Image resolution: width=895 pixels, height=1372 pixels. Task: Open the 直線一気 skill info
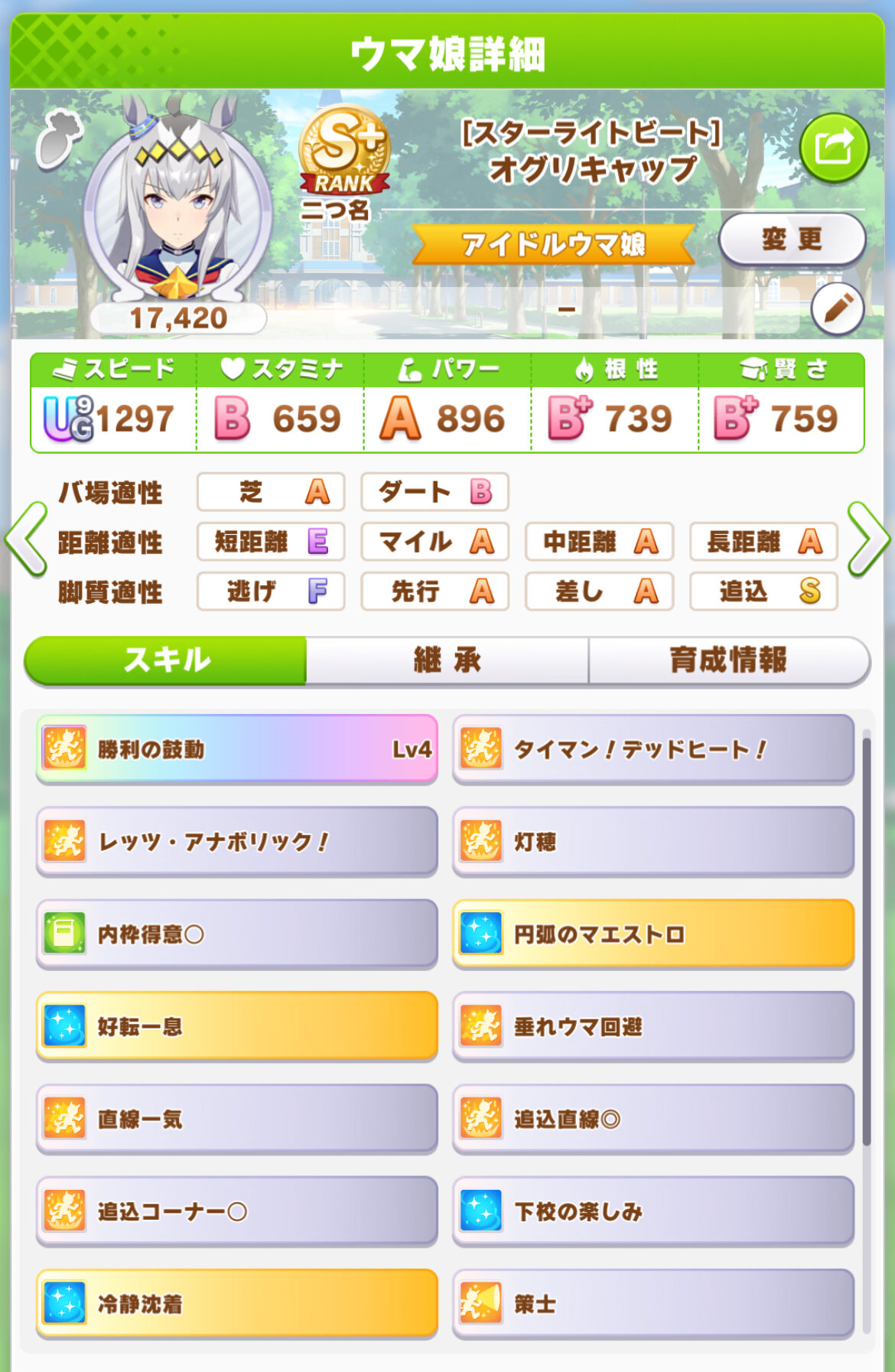click(x=237, y=1119)
